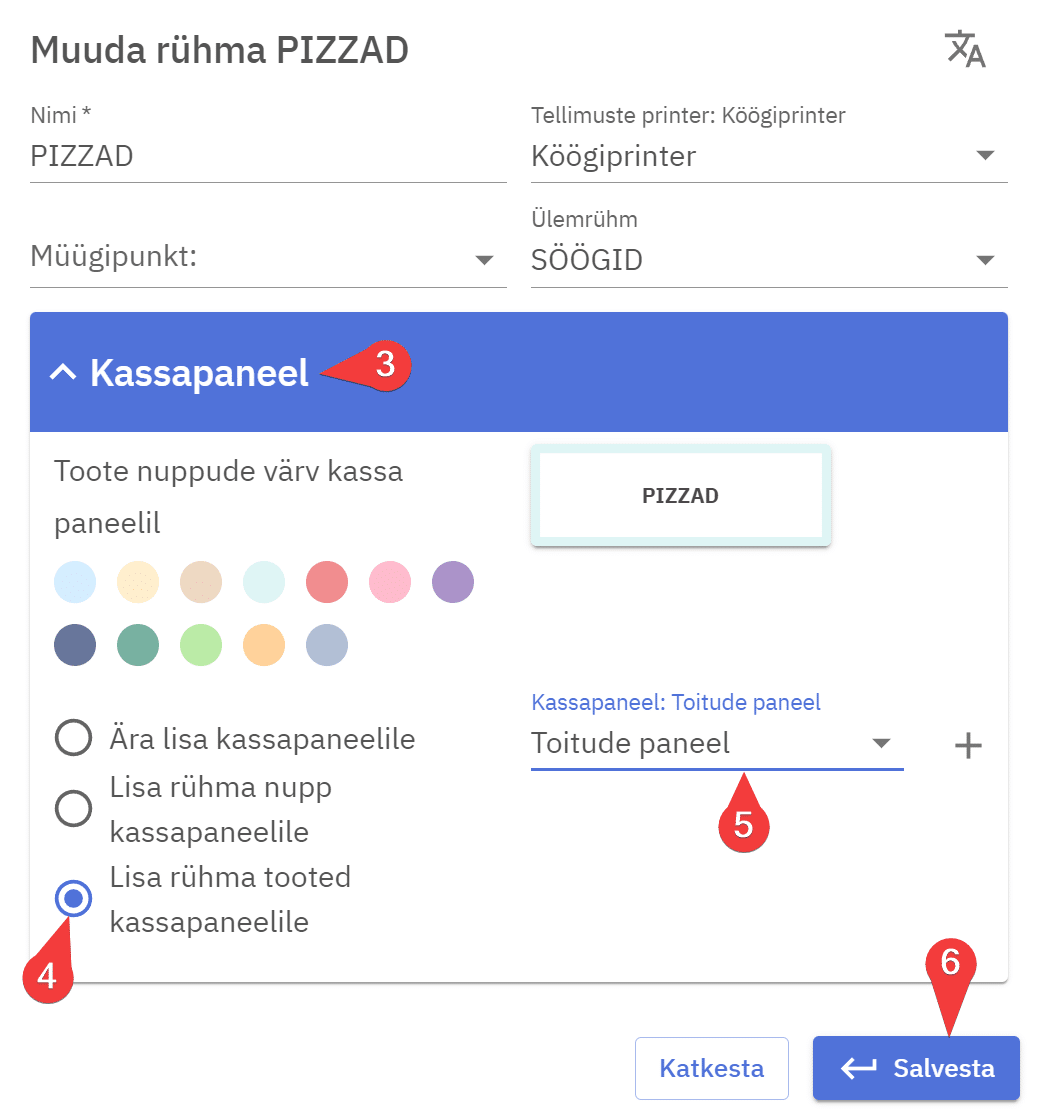Image resolution: width=1043 pixels, height=1120 pixels.
Task: Open the Toitude paneel dropdown
Action: (x=716, y=744)
